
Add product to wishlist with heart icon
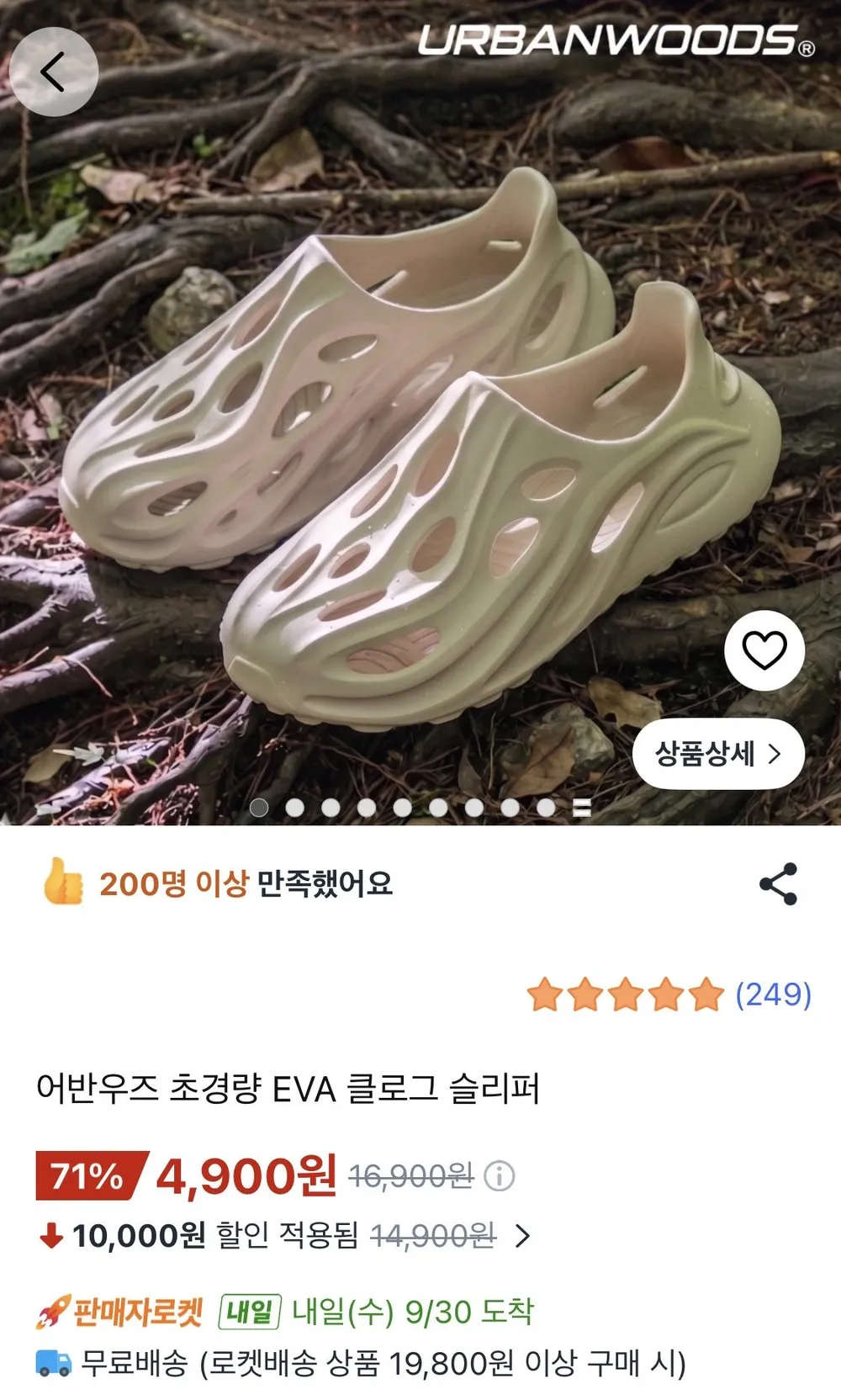(764, 650)
